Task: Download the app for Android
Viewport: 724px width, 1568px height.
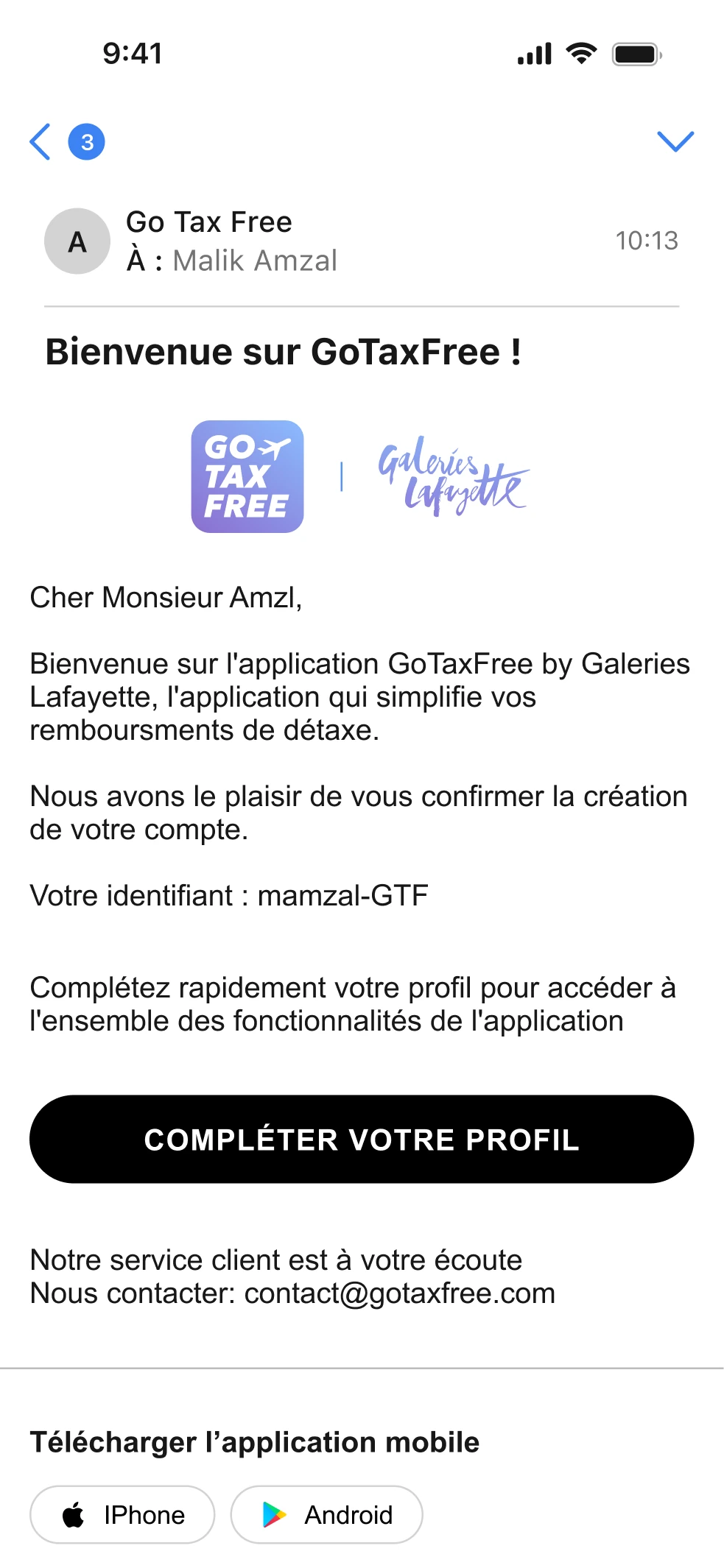Action: tap(326, 1514)
